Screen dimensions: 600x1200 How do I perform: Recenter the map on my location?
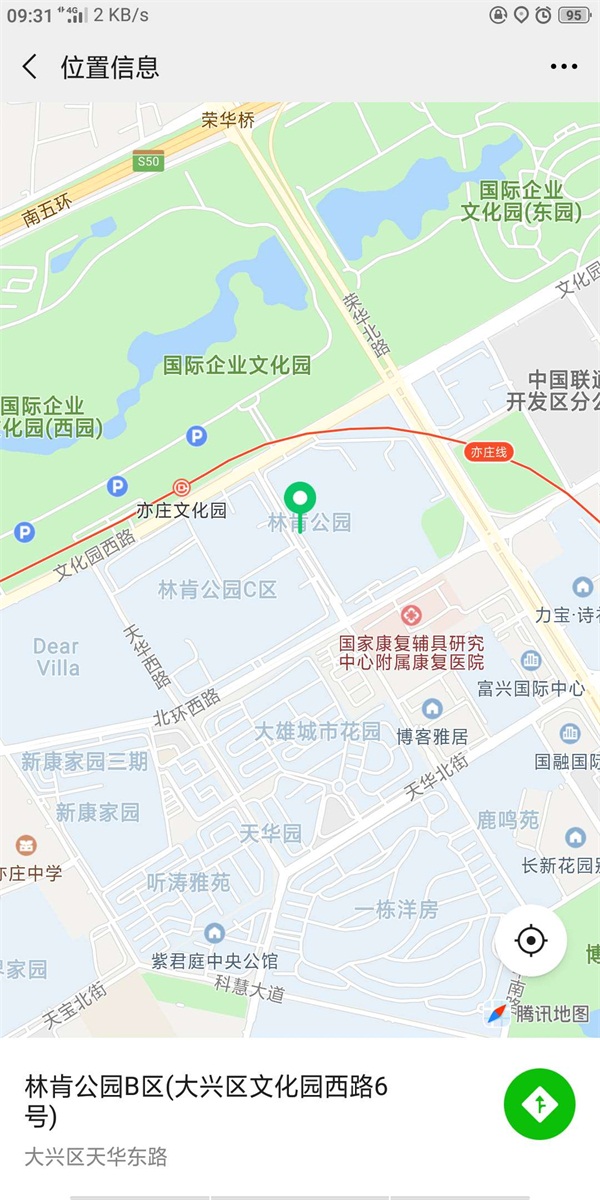[531, 941]
